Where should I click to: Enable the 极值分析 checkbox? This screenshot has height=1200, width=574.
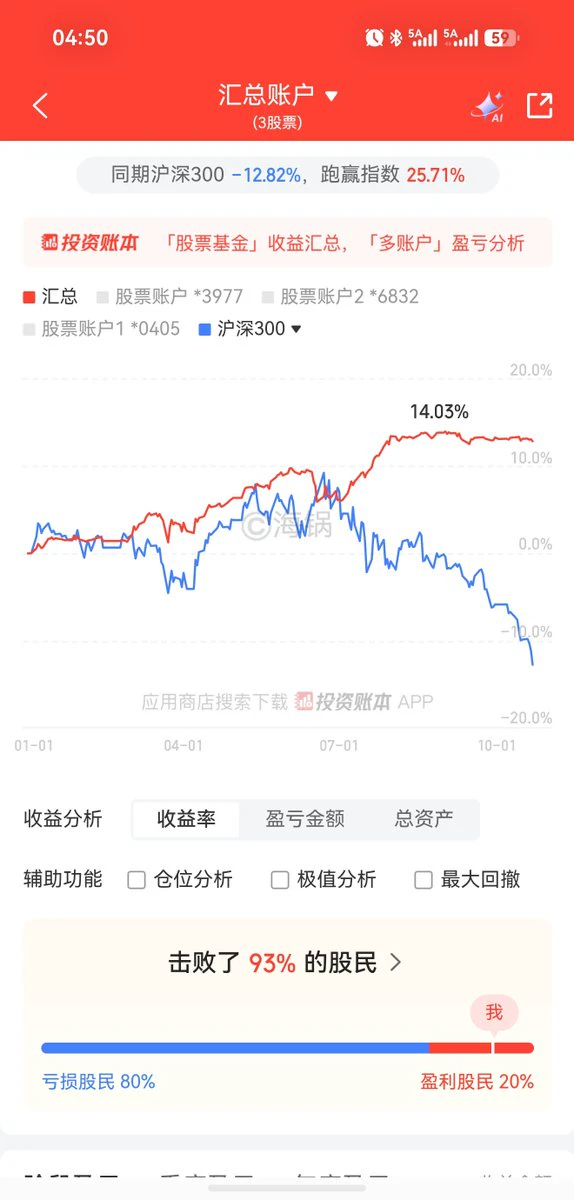tap(324, 879)
